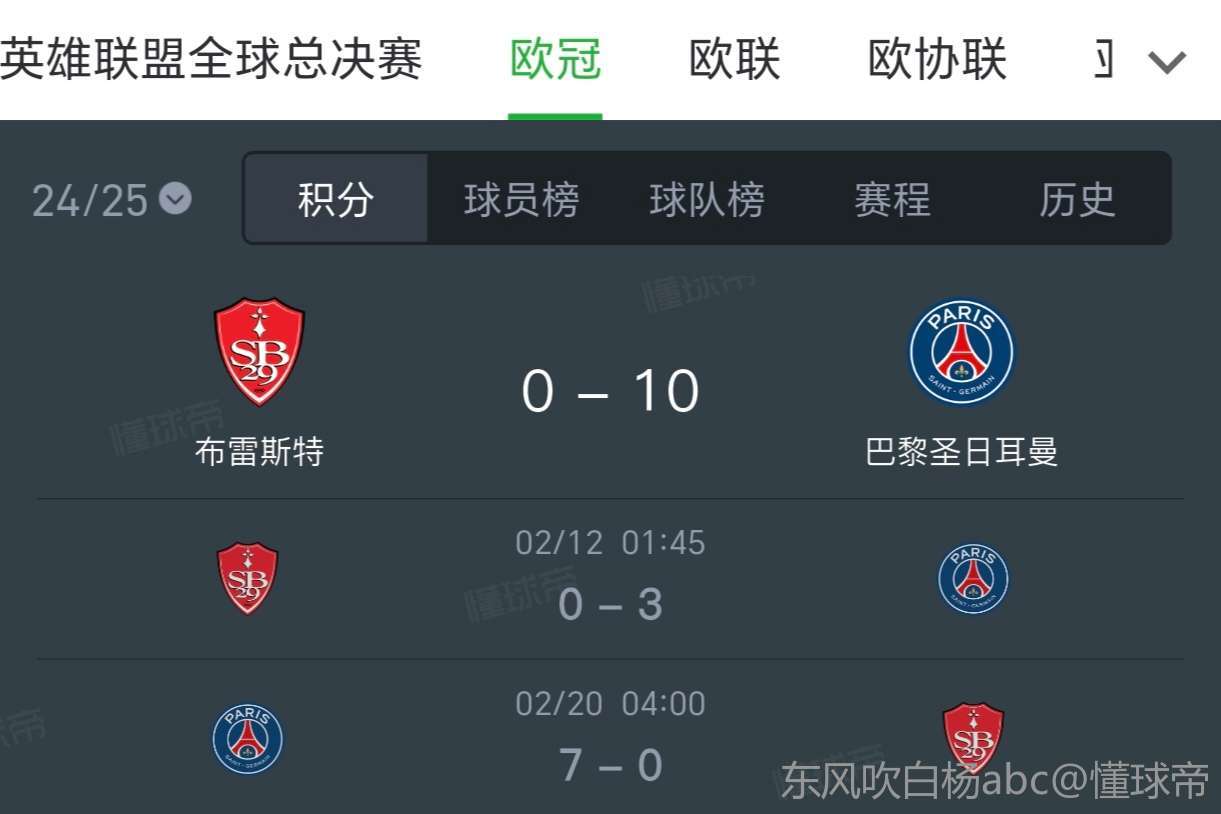This screenshot has width=1221, height=814.
Task: Open the 巴黎圣日耳曼 team page
Action: tap(961, 380)
